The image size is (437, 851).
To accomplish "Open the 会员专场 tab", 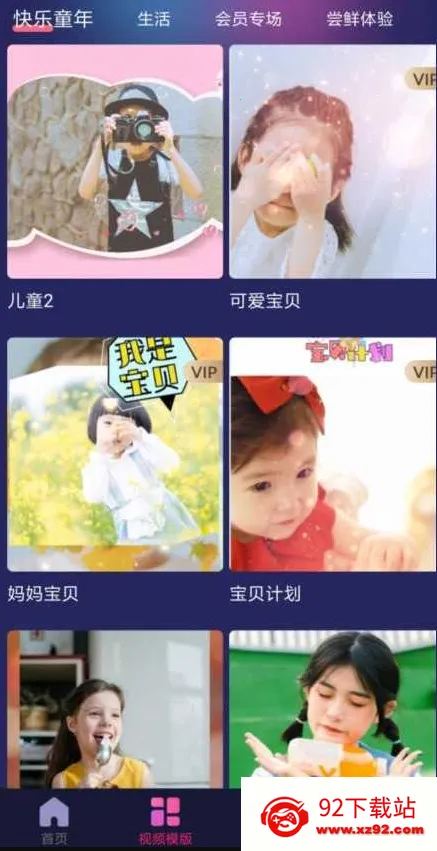I will click(x=248, y=20).
